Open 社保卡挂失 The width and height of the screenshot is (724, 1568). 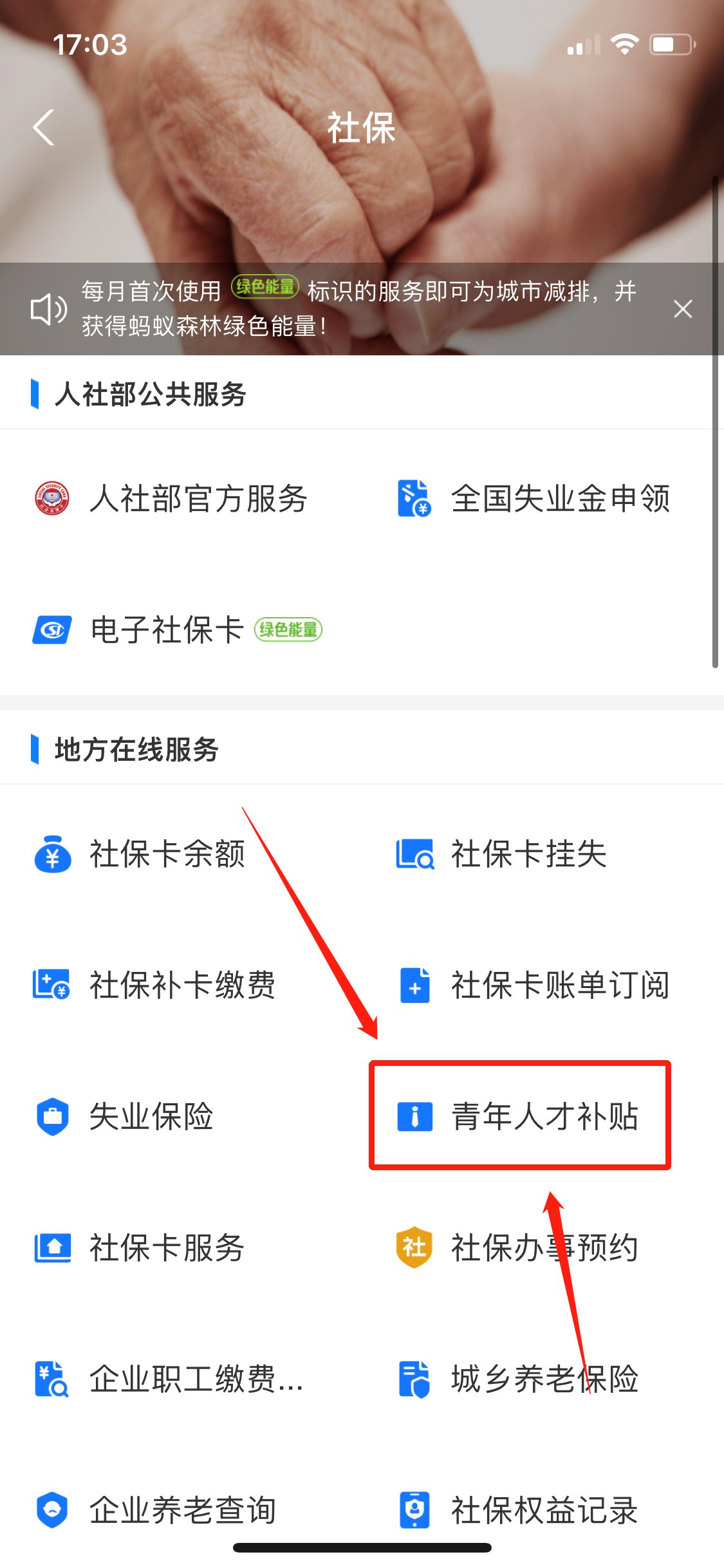tap(502, 854)
